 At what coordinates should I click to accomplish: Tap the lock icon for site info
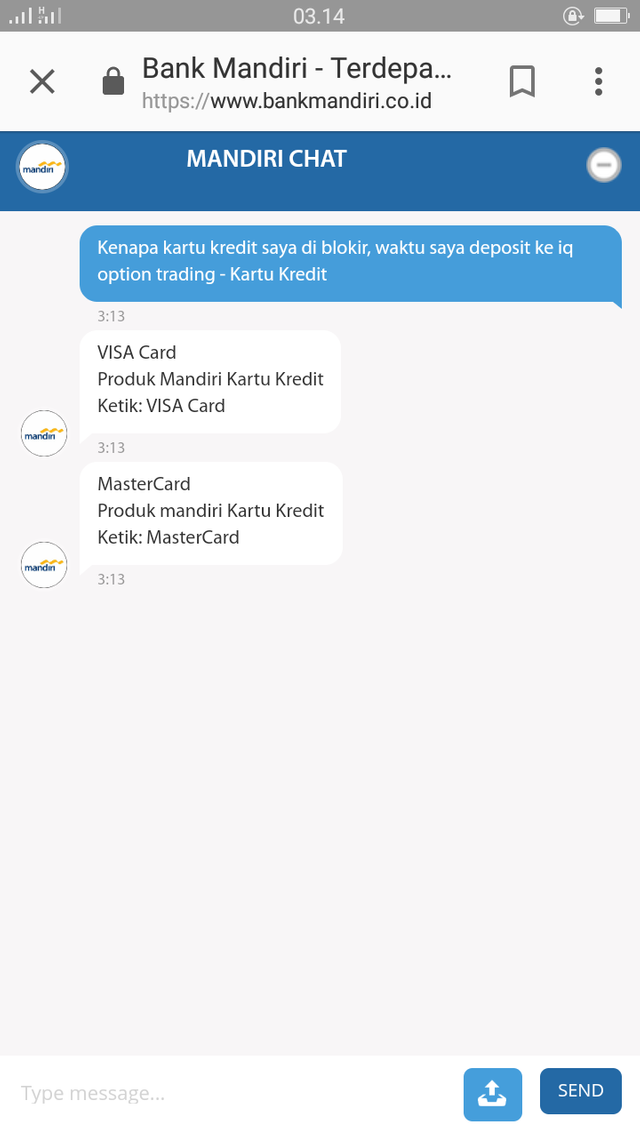[x=113, y=81]
